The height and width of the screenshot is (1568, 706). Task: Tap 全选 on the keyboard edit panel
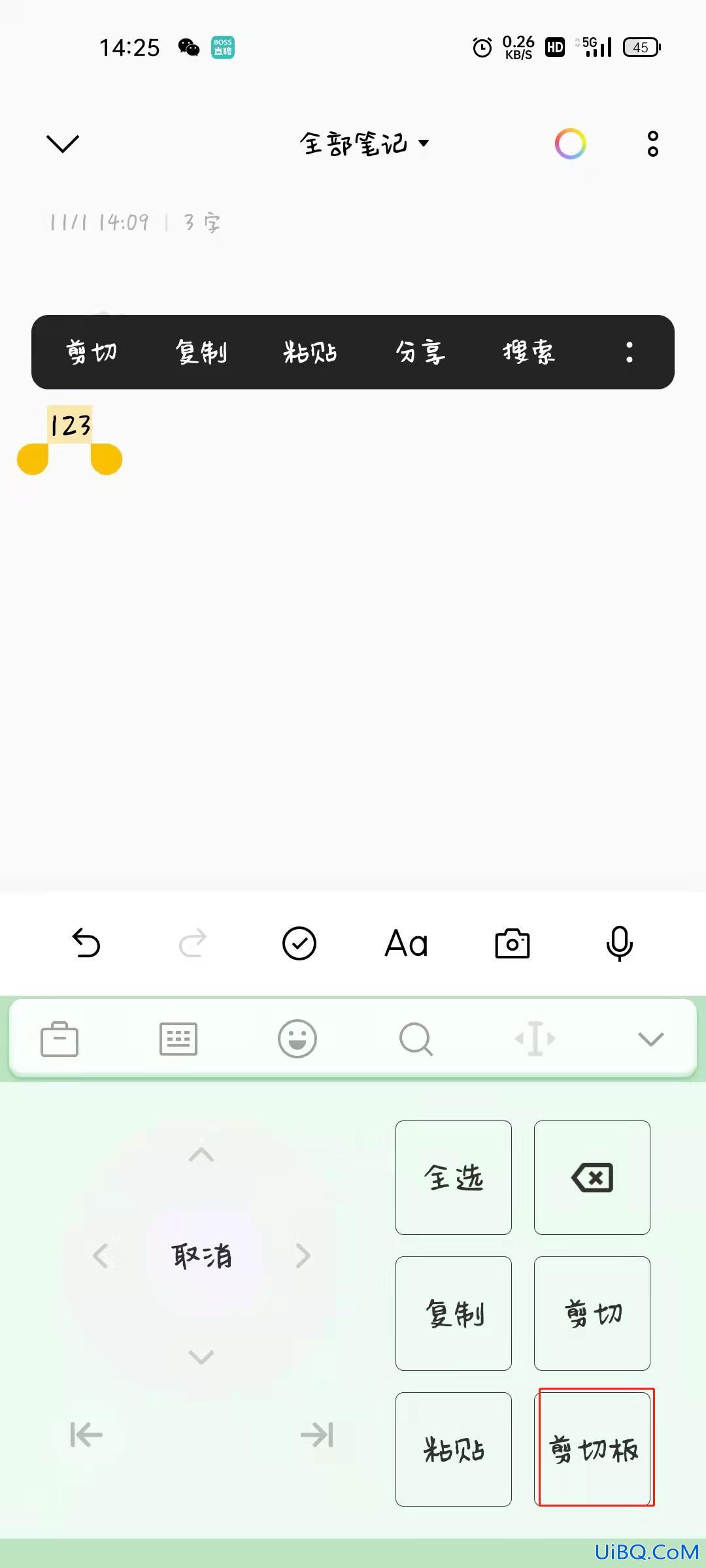click(454, 1177)
